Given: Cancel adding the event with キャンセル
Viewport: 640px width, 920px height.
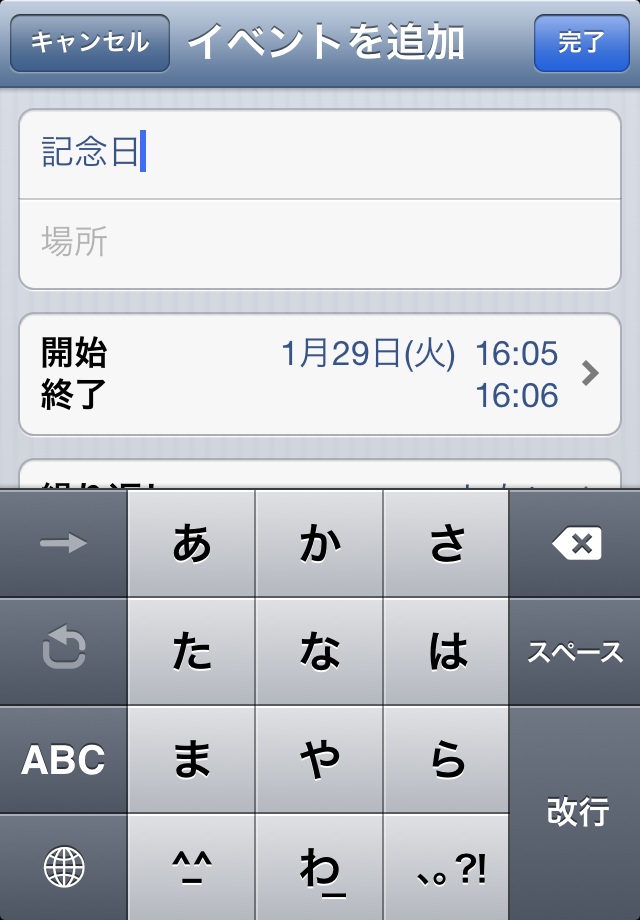Looking at the screenshot, I should [89, 43].
